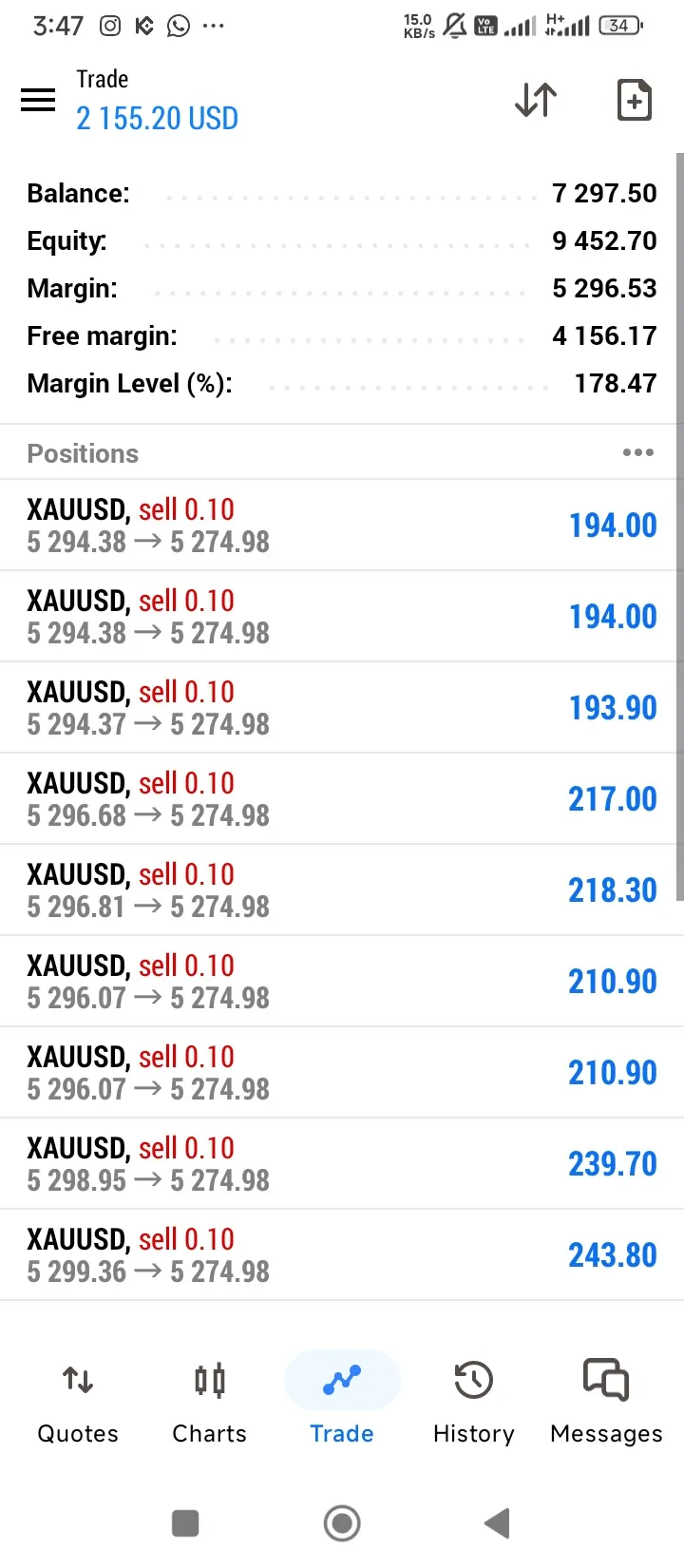Select the Trade tab
The height and width of the screenshot is (1568, 684).
click(342, 1399)
